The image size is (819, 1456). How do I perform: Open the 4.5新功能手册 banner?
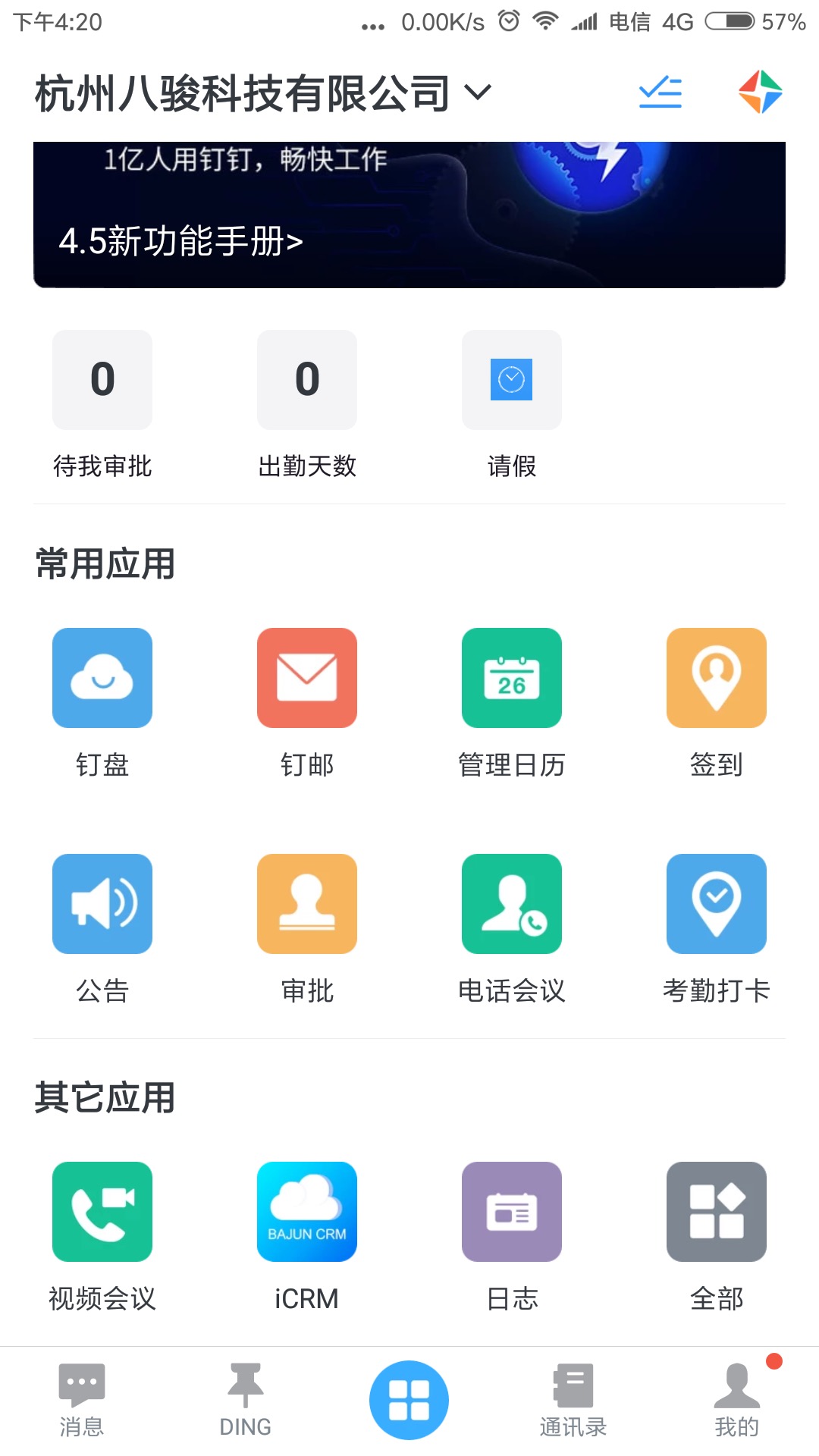181,241
